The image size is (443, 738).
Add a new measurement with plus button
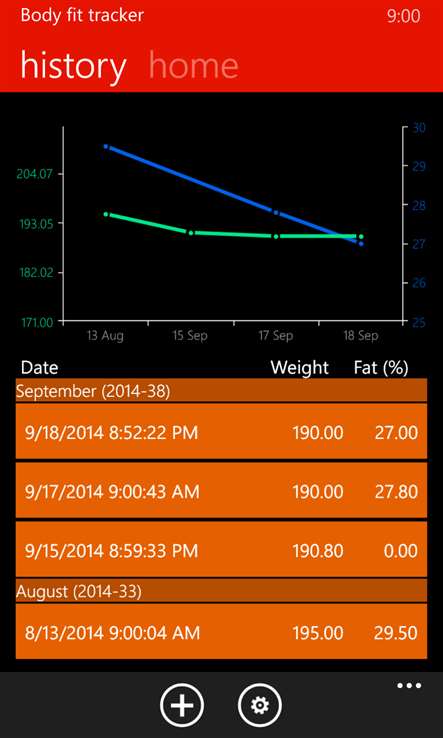click(x=182, y=706)
